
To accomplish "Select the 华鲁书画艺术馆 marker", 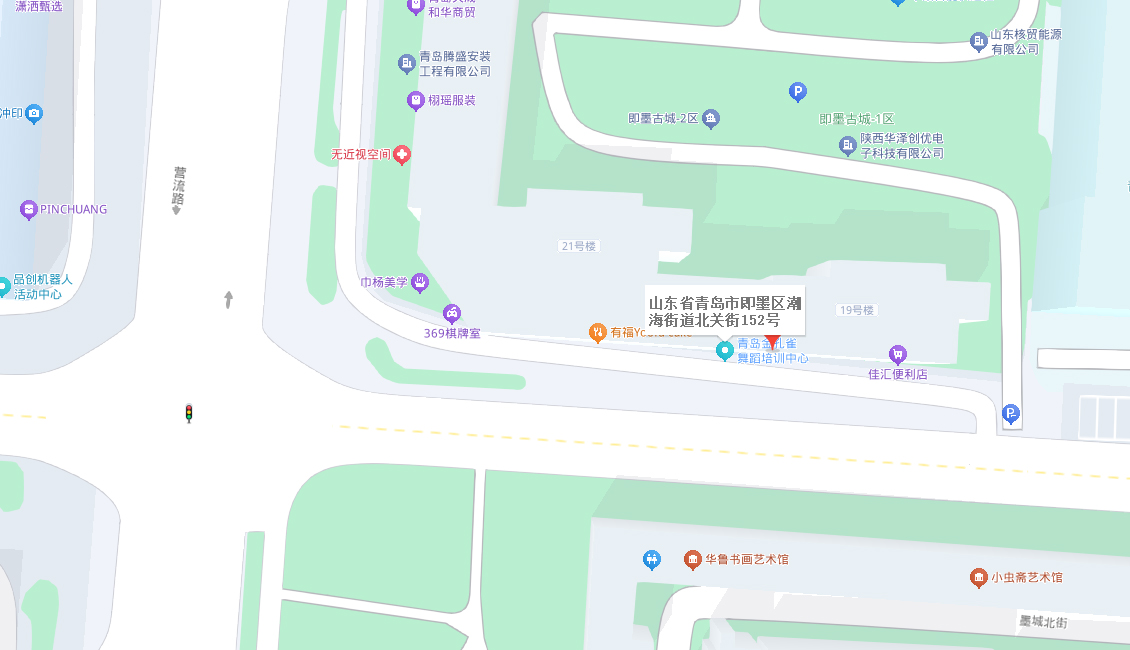I will [692, 559].
